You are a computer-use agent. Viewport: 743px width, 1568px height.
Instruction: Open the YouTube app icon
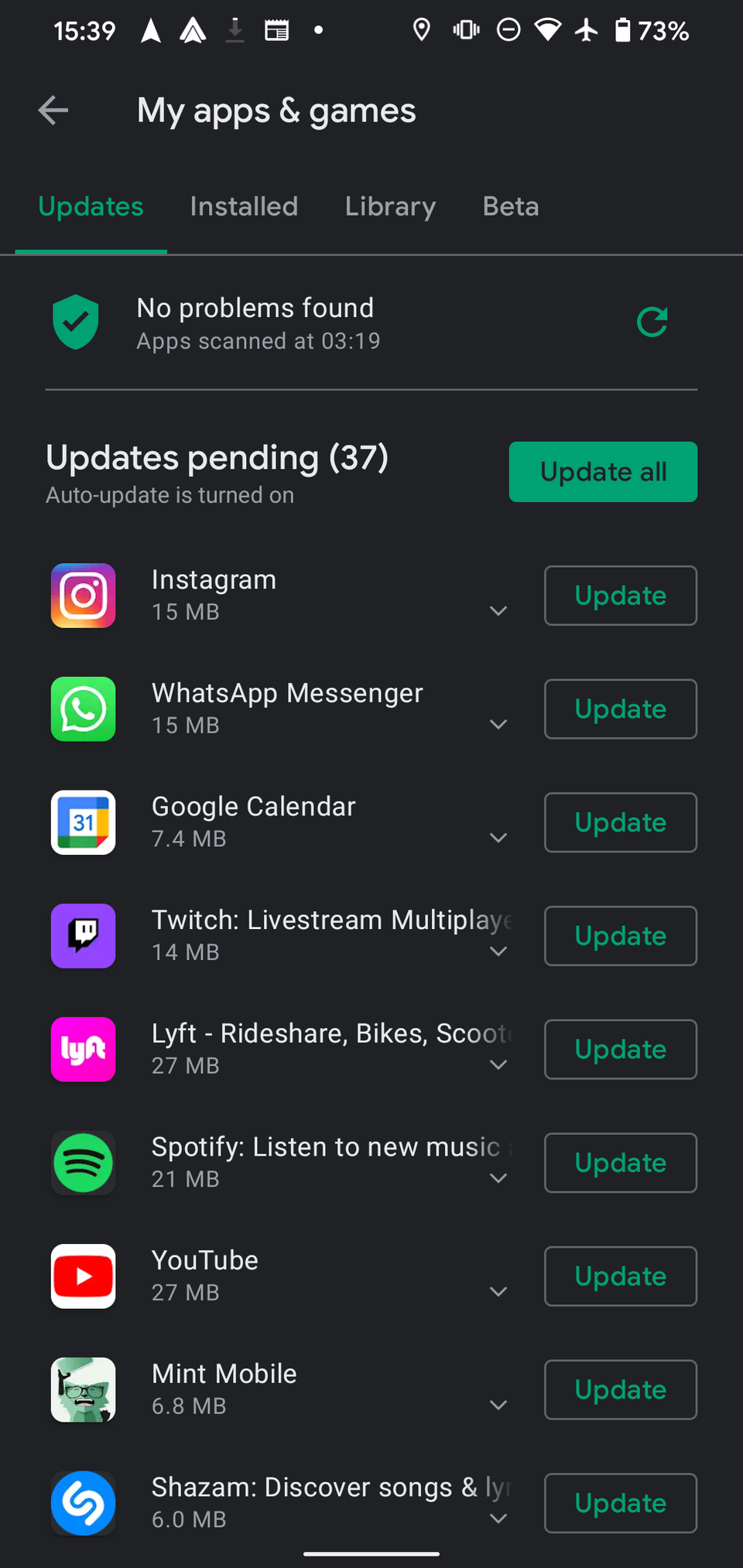(83, 1276)
